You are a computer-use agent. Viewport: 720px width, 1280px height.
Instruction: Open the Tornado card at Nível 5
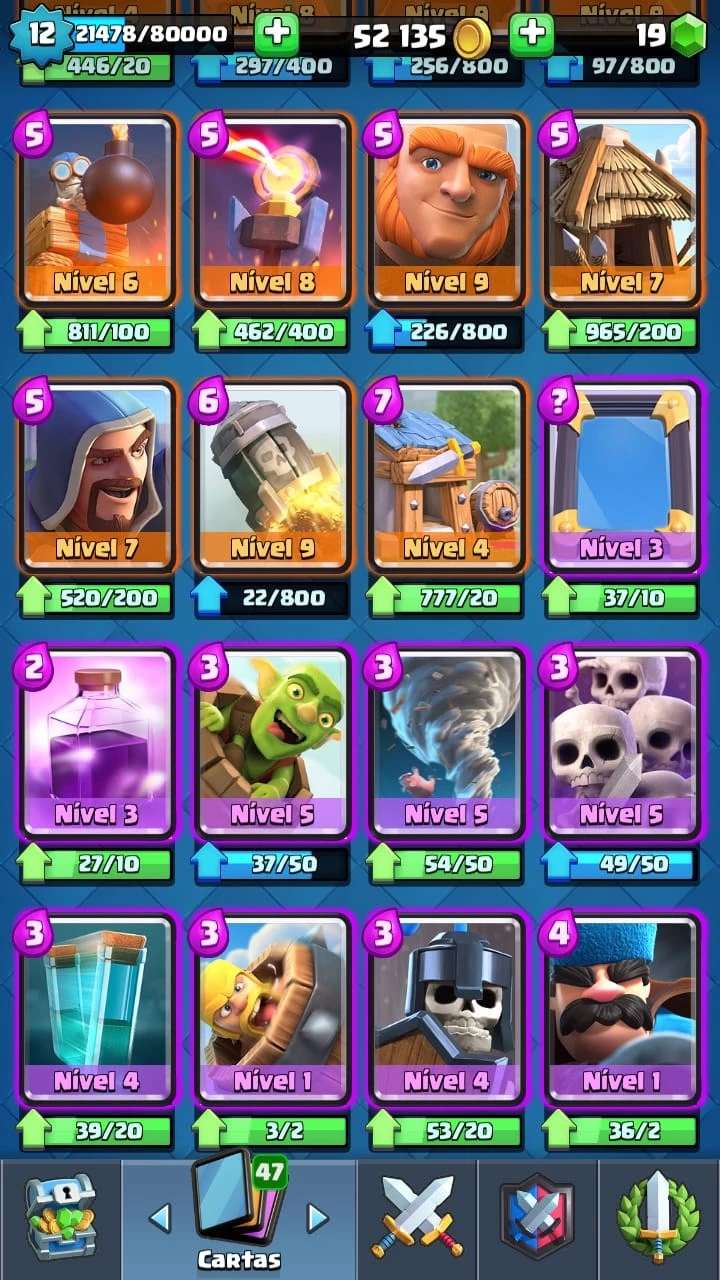[x=447, y=743]
